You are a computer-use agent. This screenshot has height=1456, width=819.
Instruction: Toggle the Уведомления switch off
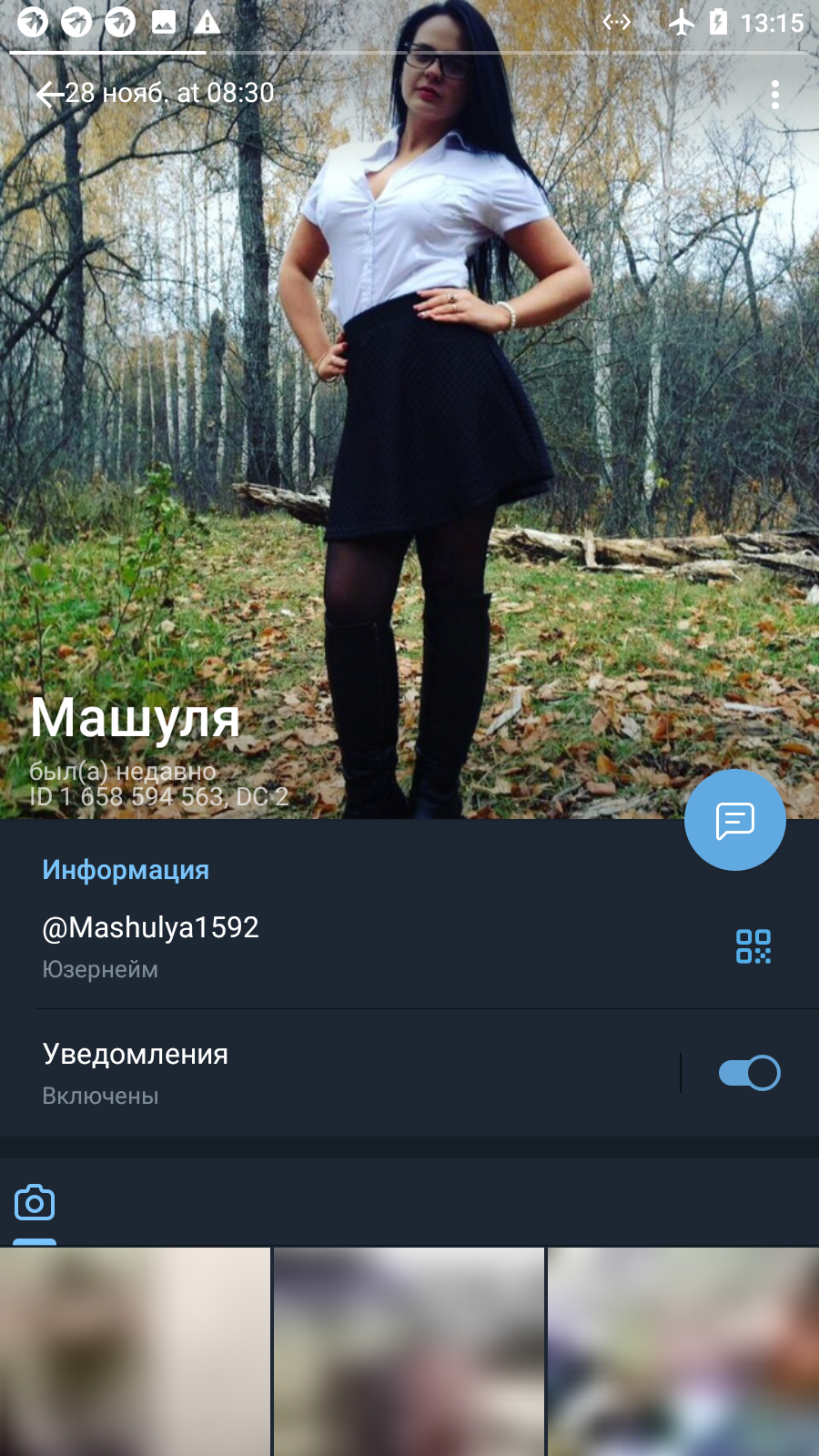click(749, 1073)
